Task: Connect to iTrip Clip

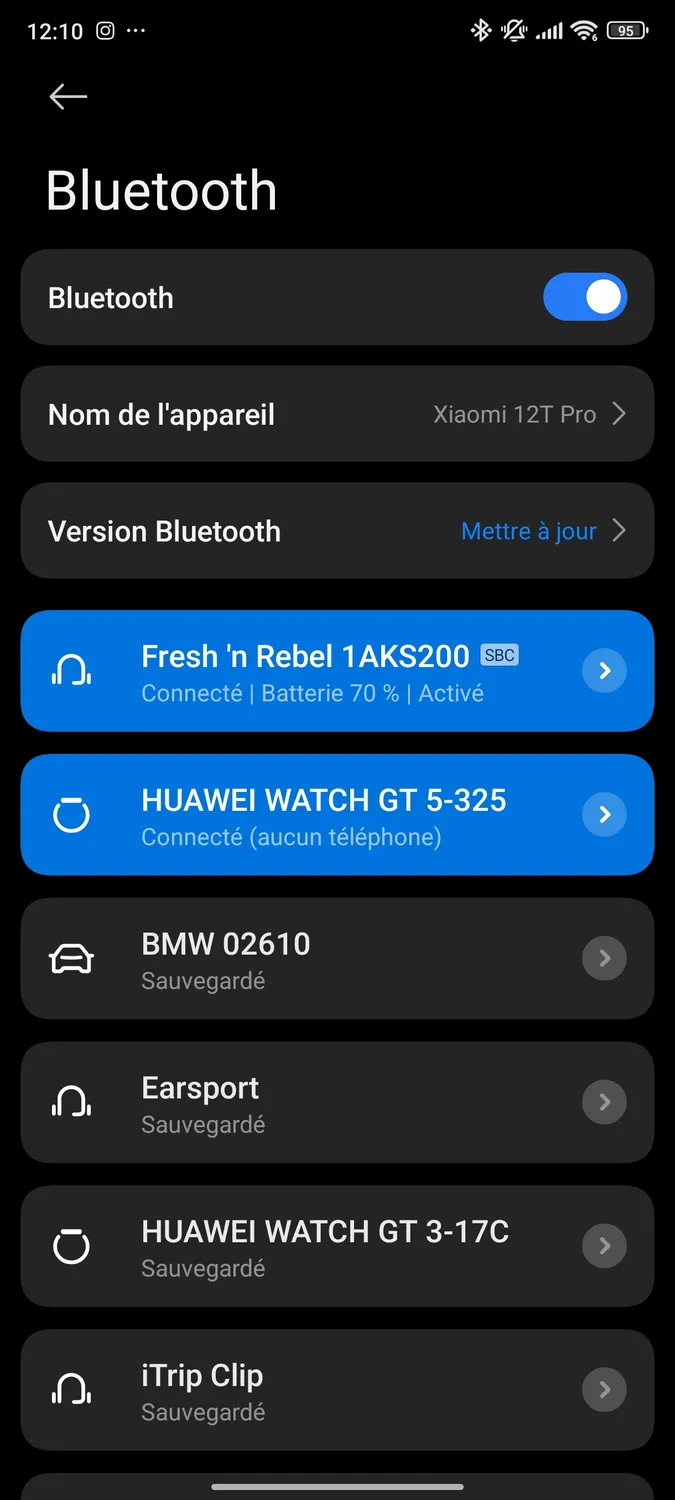Action: pyautogui.click(x=337, y=1391)
